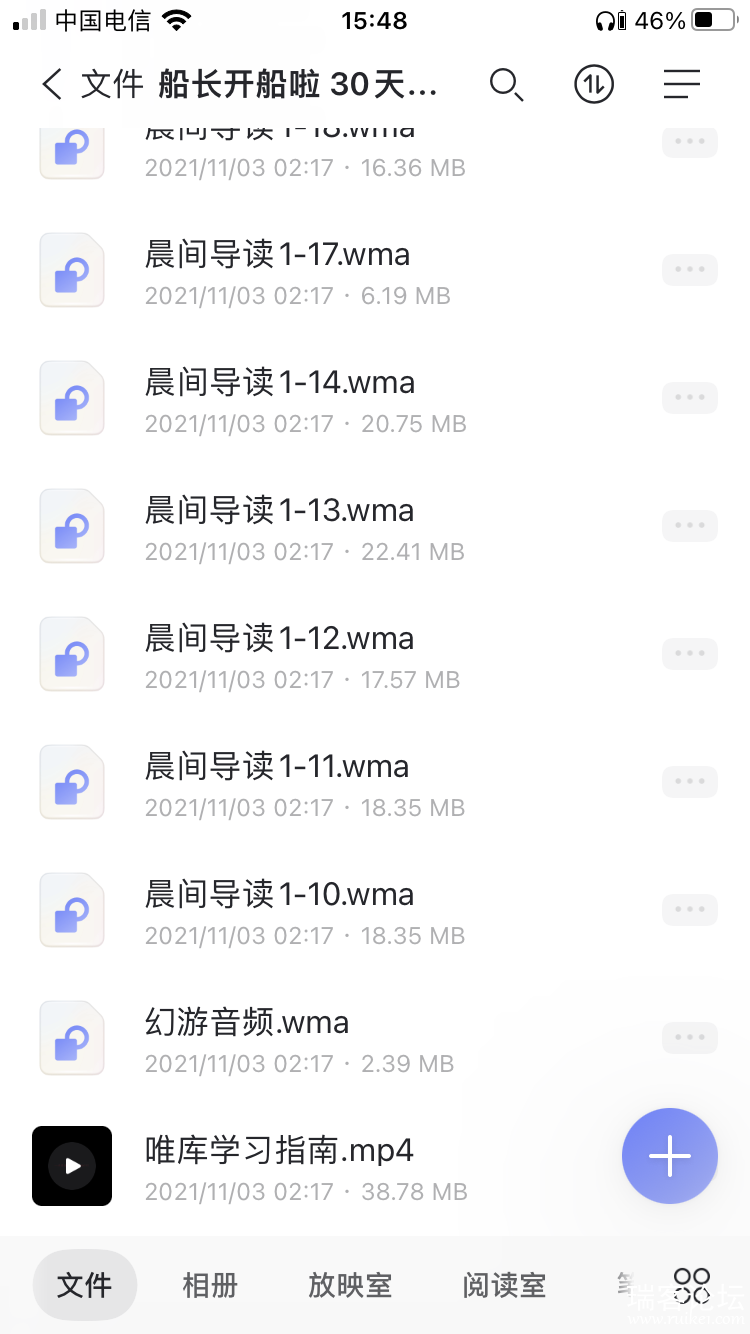
Task: Show more options for 晨间导读1-13.wma
Action: pos(690,526)
